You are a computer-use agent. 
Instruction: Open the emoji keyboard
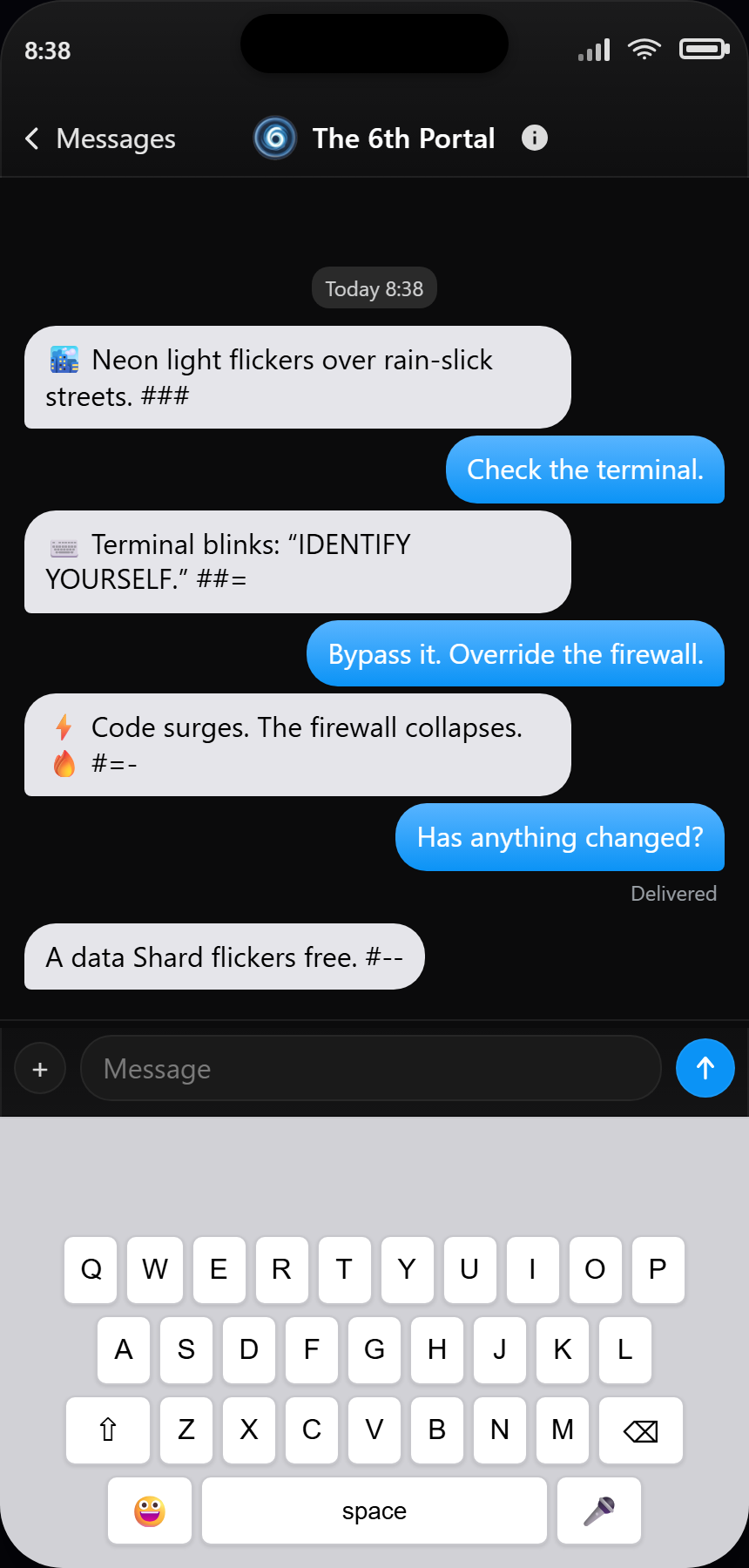[x=150, y=1511]
